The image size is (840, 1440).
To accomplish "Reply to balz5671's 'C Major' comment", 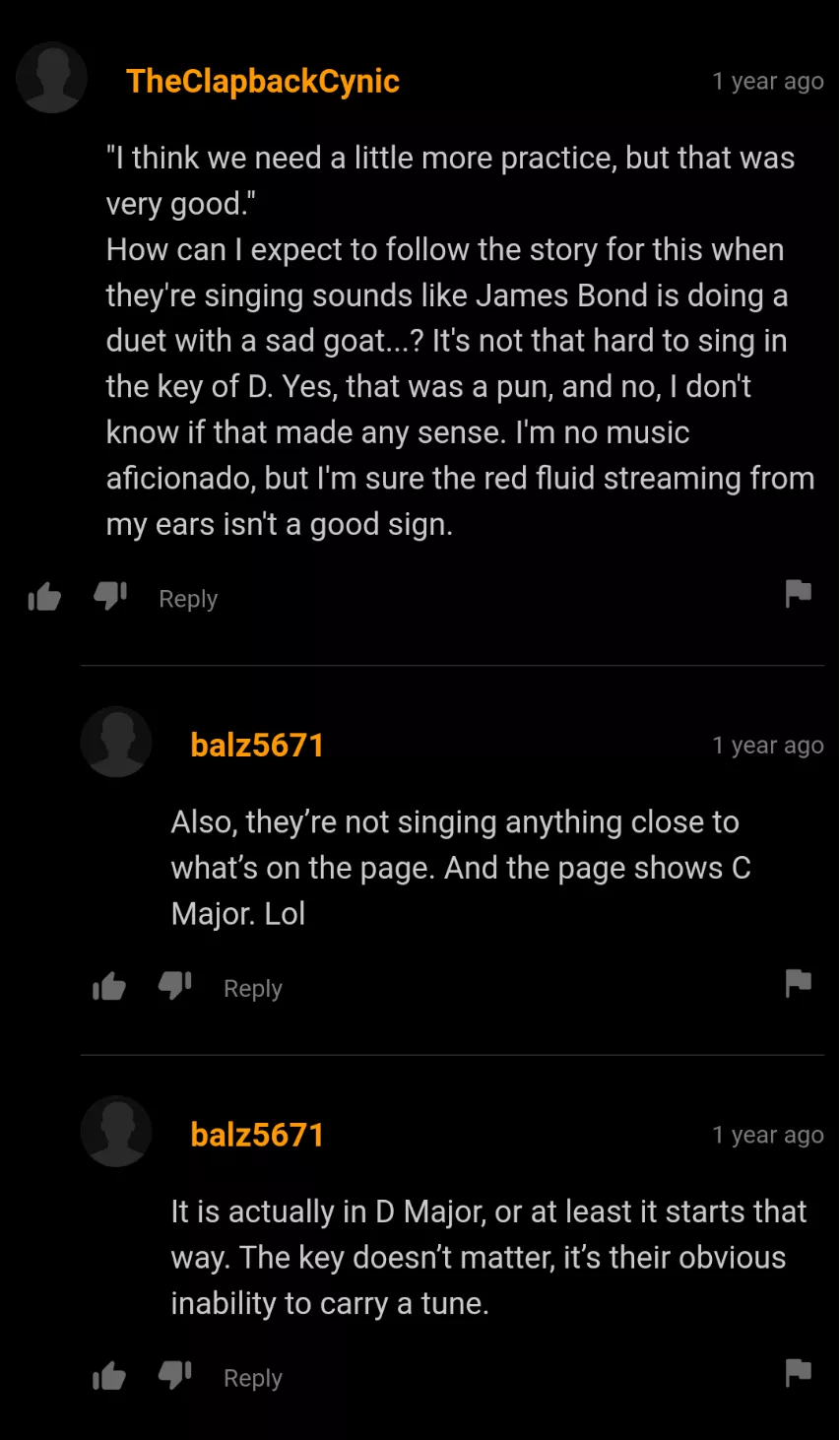I will (252, 988).
